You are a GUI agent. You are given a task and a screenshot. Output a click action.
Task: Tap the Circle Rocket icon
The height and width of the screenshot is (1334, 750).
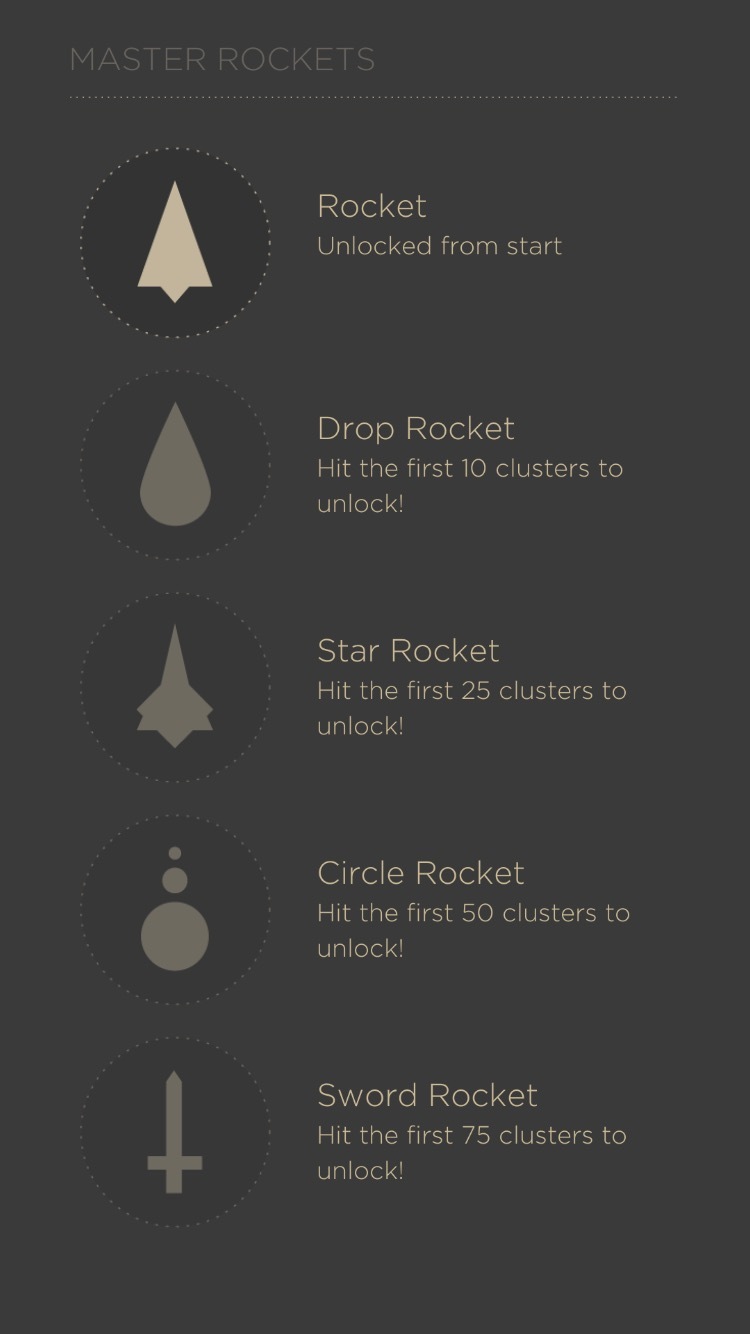tap(175, 910)
